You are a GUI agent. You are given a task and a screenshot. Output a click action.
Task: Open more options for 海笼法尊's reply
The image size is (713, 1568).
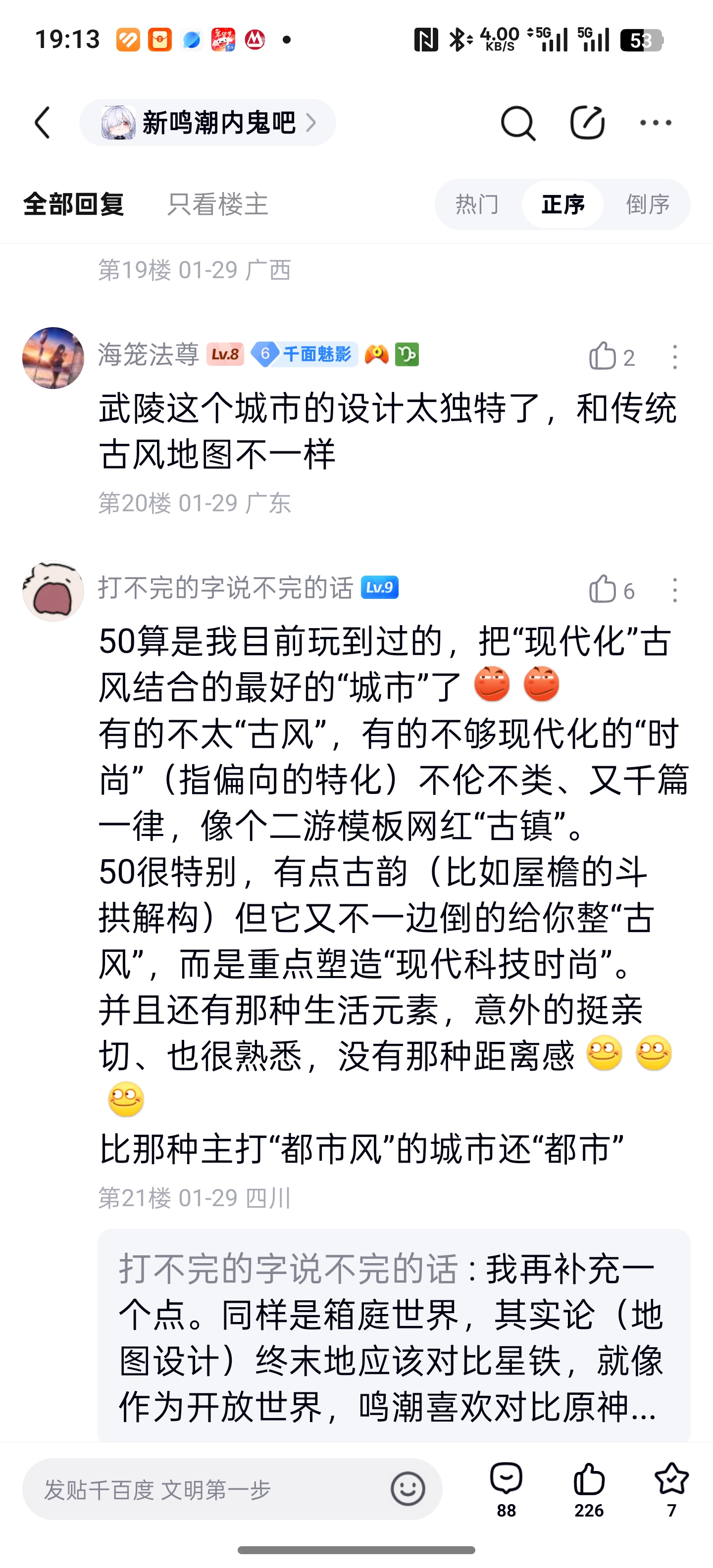[x=675, y=357]
